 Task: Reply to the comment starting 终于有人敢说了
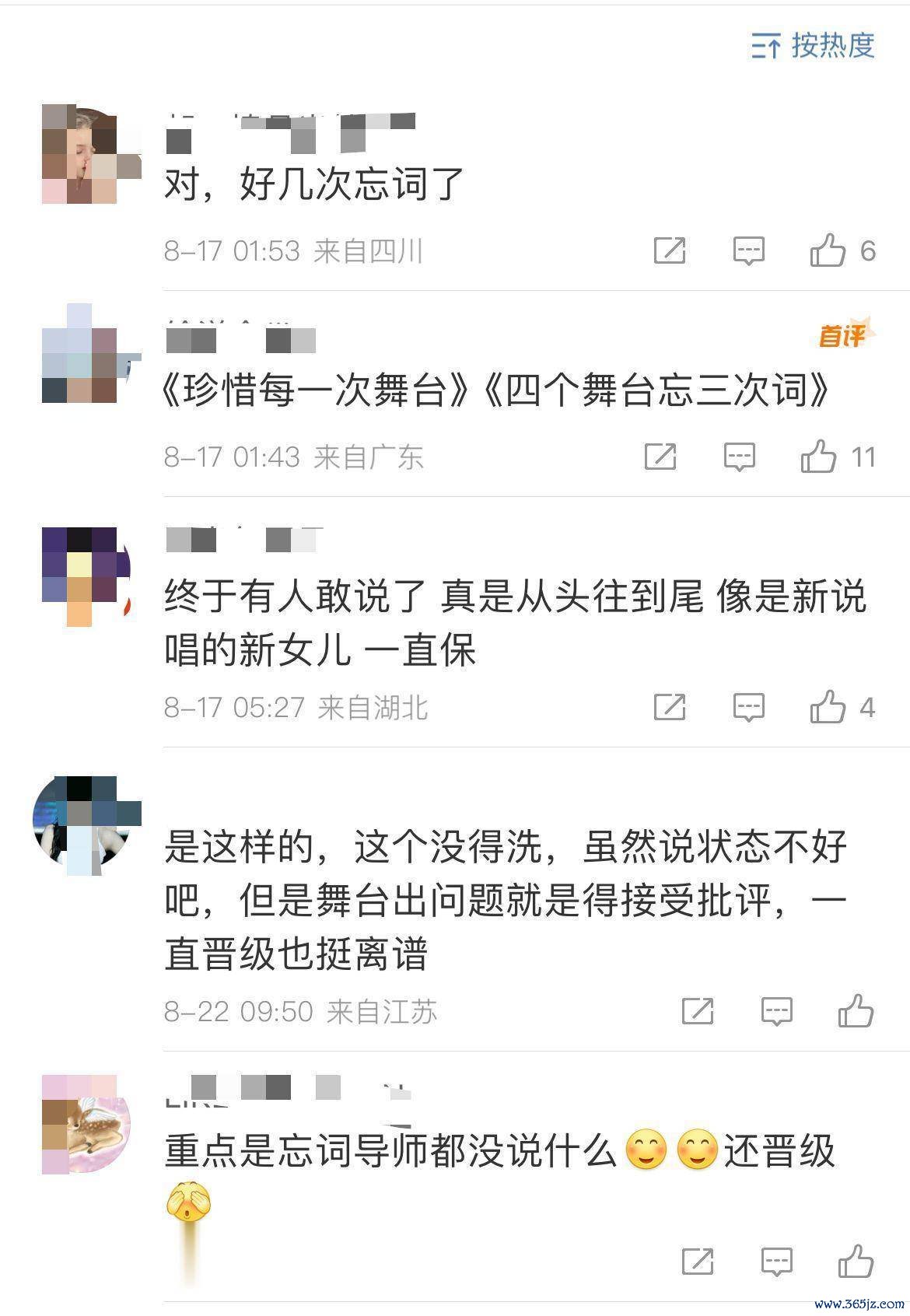748,707
